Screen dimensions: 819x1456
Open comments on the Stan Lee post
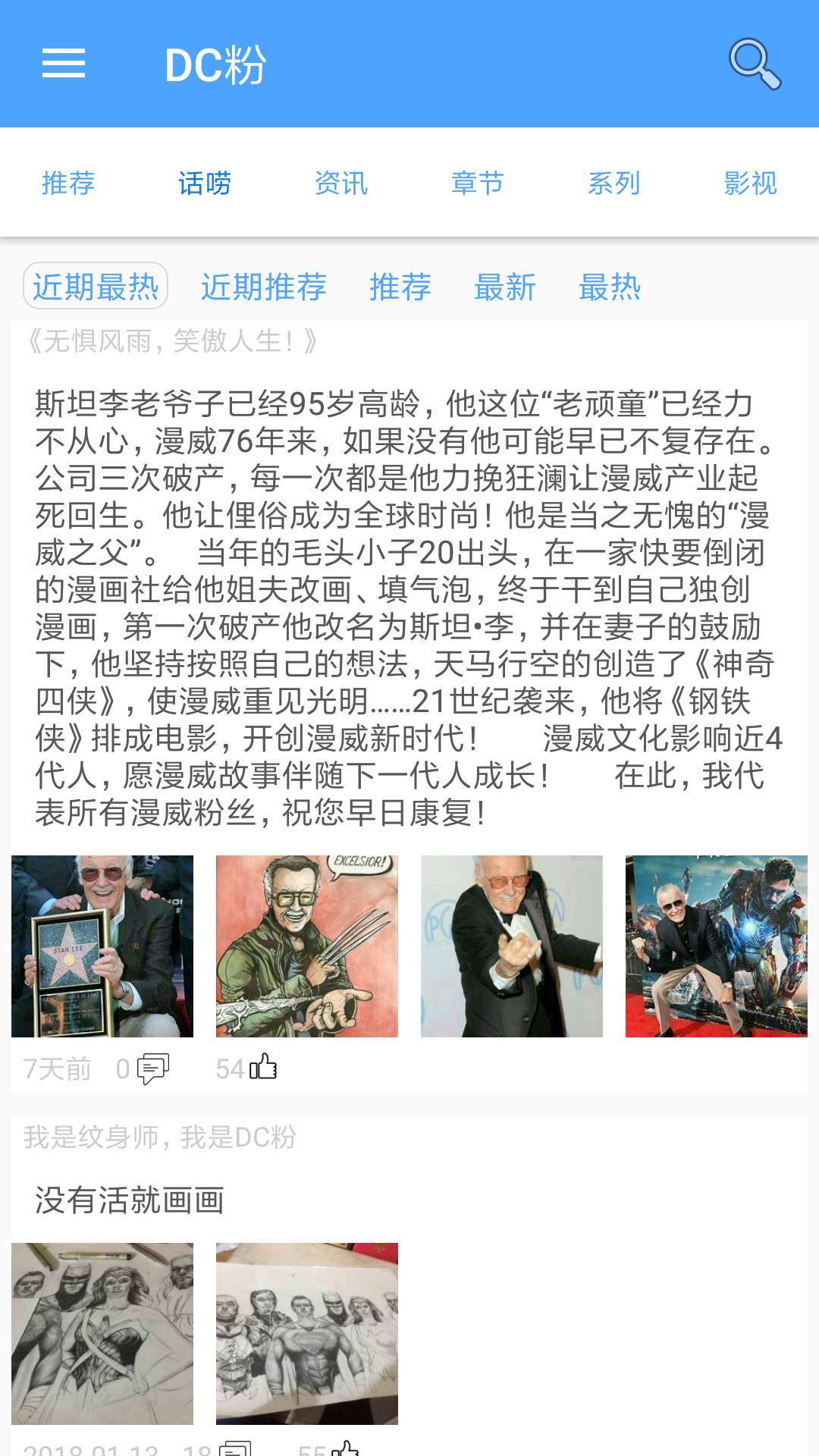[x=152, y=1068]
